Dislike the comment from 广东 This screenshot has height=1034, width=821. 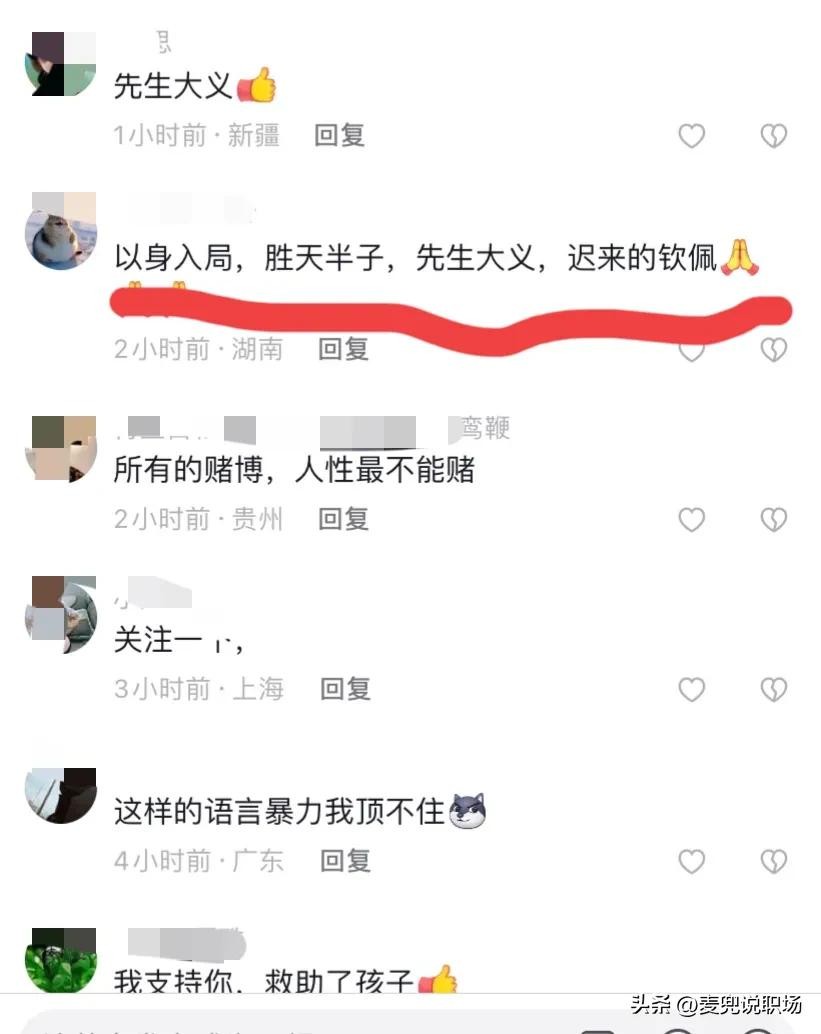[774, 861]
